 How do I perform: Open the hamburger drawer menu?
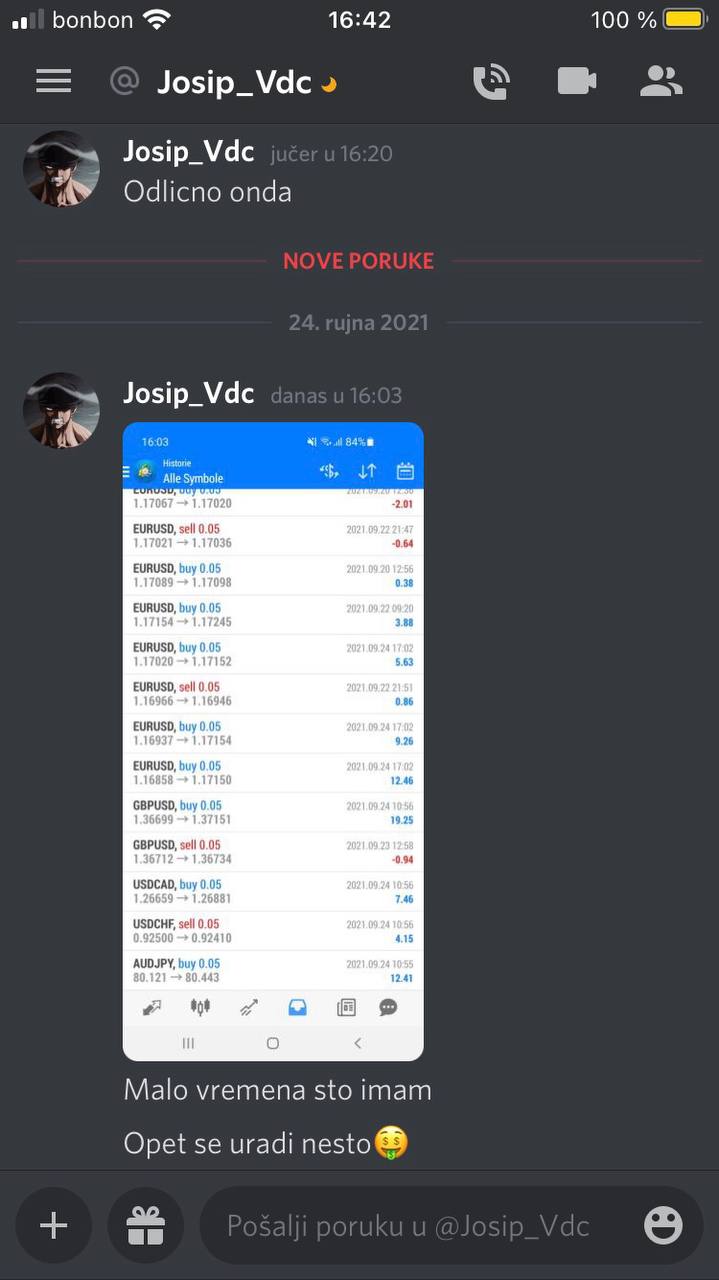[54, 81]
